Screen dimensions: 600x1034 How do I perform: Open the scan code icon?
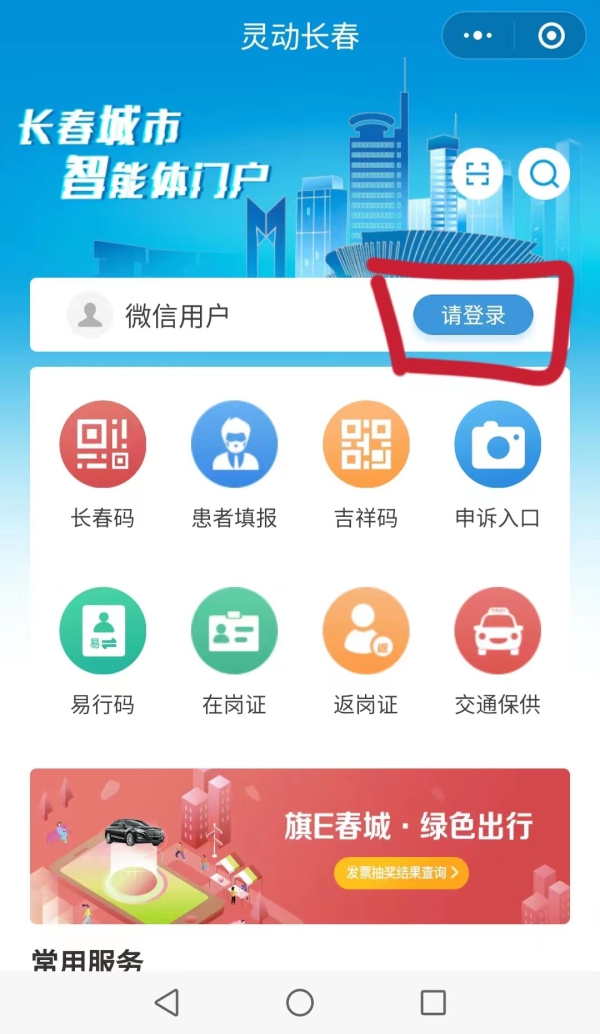(477, 175)
